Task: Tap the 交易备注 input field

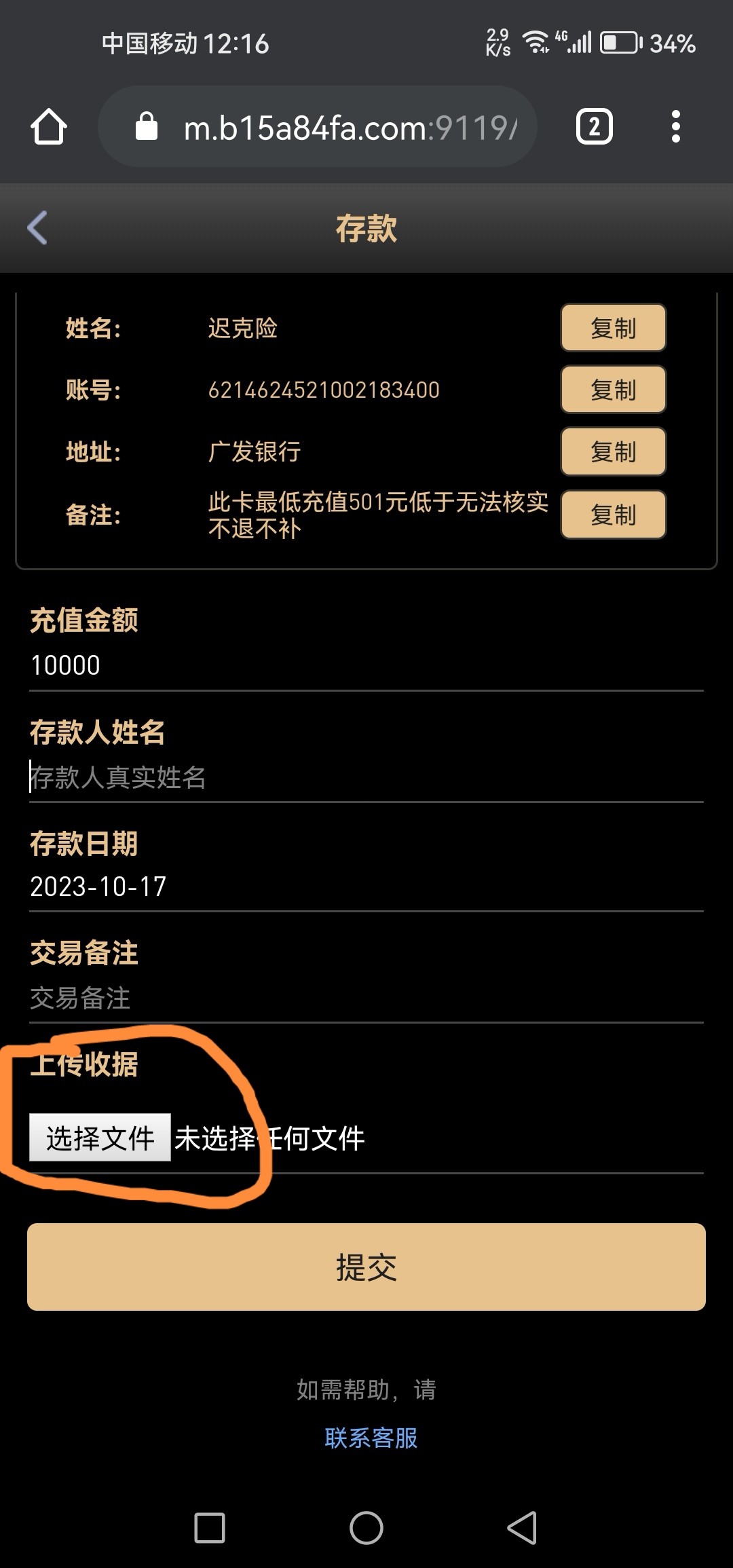Action: pos(366,998)
